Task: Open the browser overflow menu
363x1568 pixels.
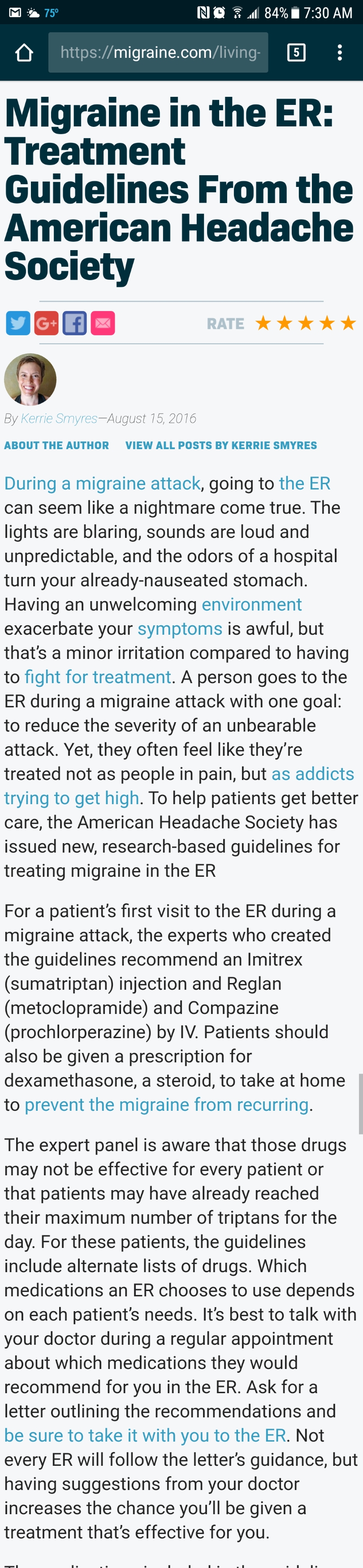Action: pyautogui.click(x=340, y=53)
